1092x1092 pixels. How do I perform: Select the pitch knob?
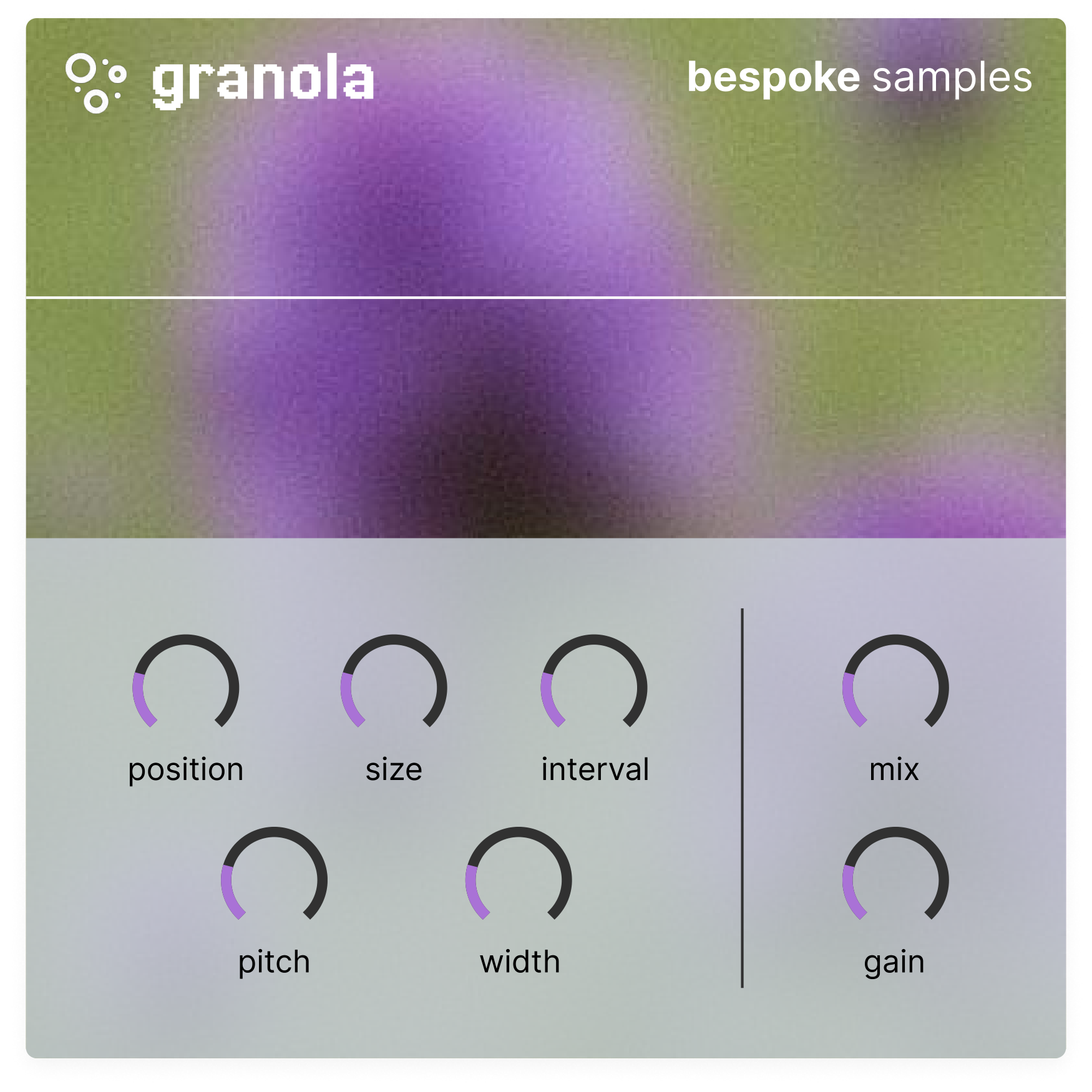click(x=274, y=879)
